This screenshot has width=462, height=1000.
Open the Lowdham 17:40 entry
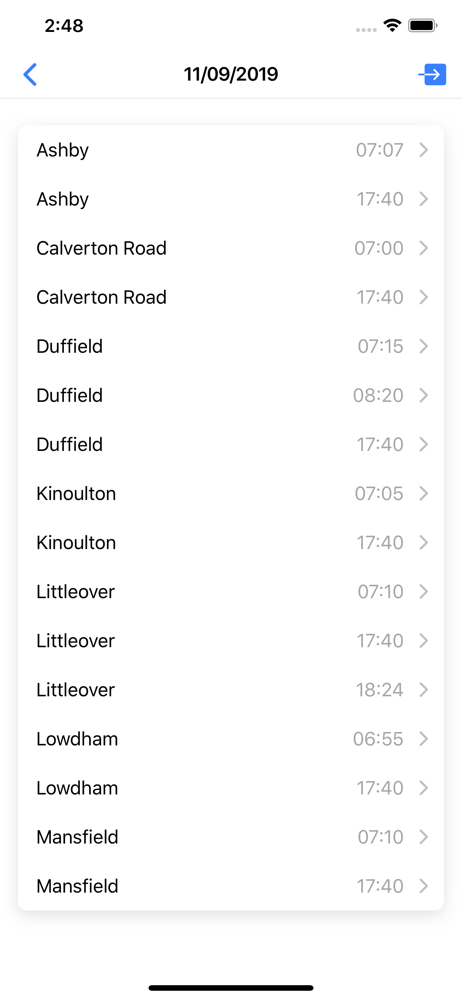point(231,788)
